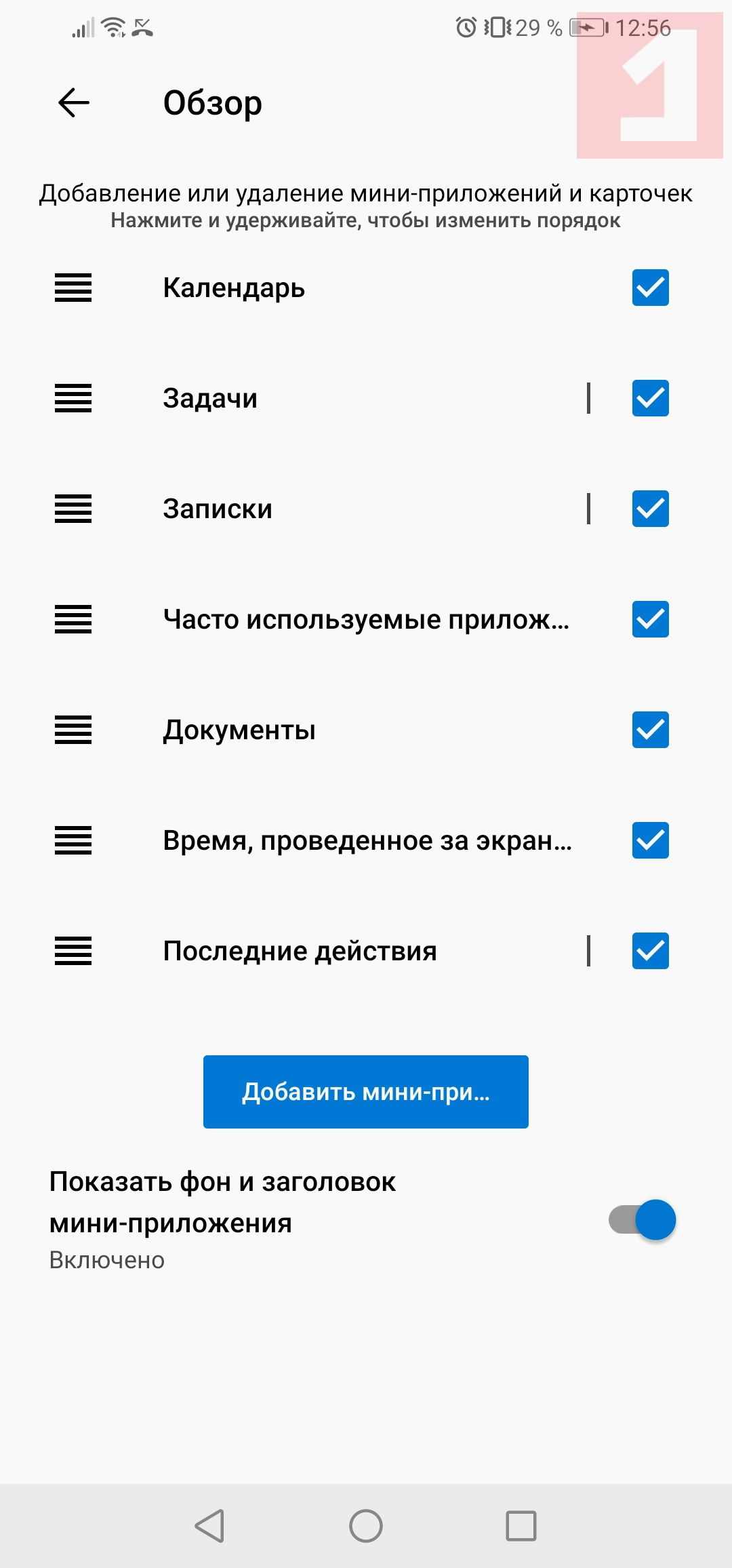Turn off Показать фон и заголовок switch
Viewport: 732px width, 1568px height.
tap(643, 1220)
